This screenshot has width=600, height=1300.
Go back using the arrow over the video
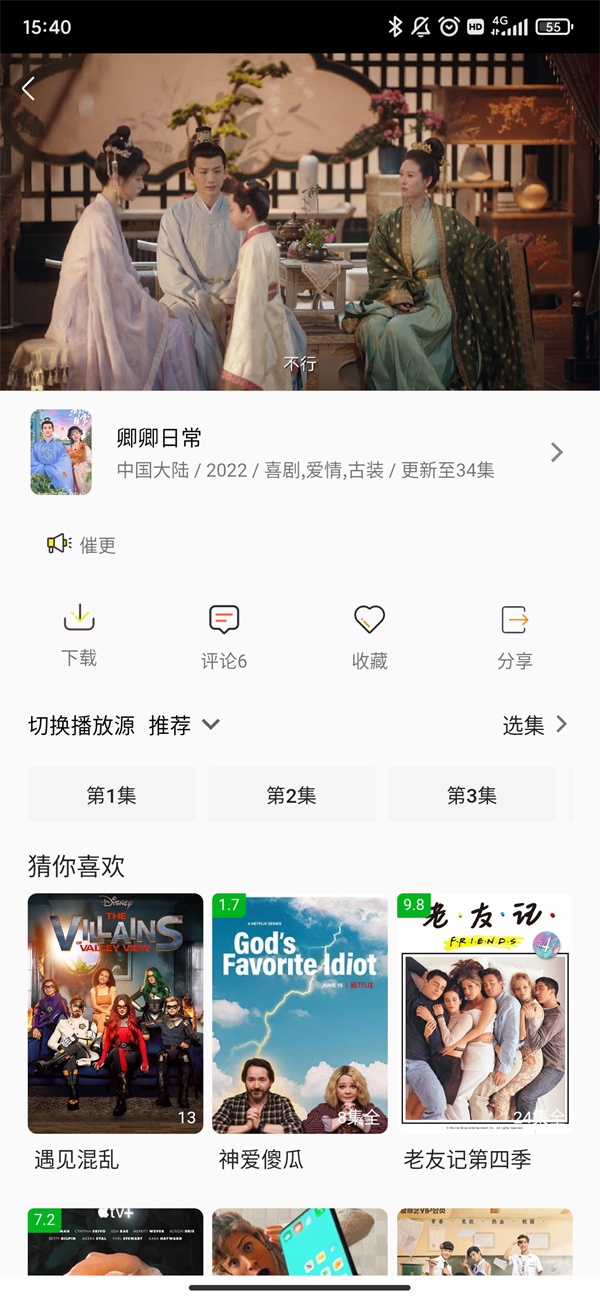pos(28,89)
